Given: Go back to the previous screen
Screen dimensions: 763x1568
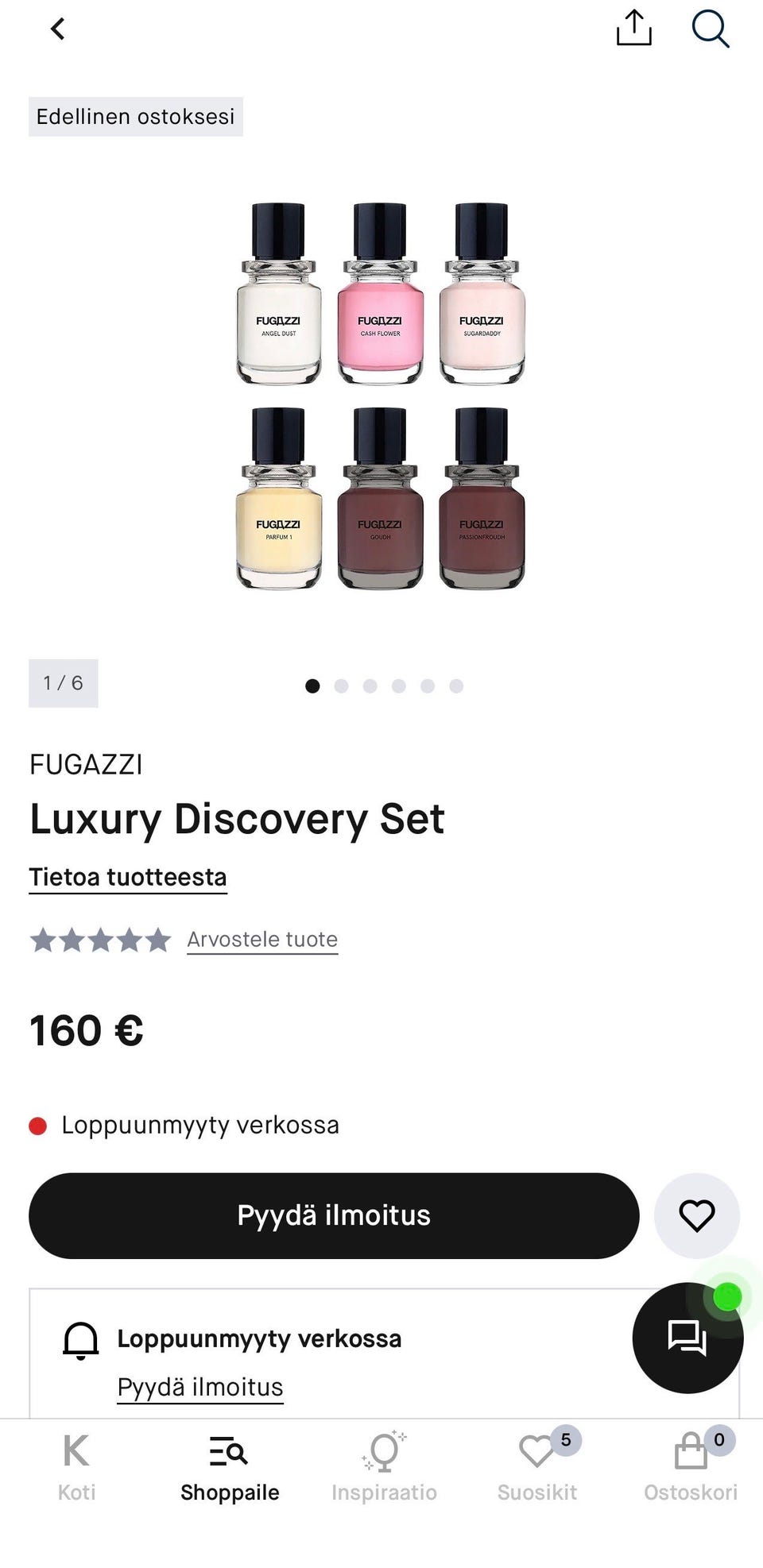Looking at the screenshot, I should pyautogui.click(x=58, y=29).
